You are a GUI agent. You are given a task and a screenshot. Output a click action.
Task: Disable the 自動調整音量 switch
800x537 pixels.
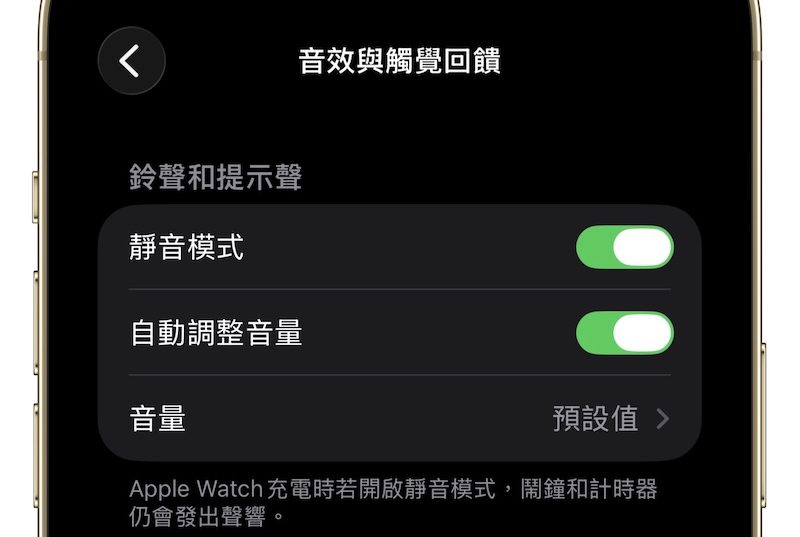625,333
